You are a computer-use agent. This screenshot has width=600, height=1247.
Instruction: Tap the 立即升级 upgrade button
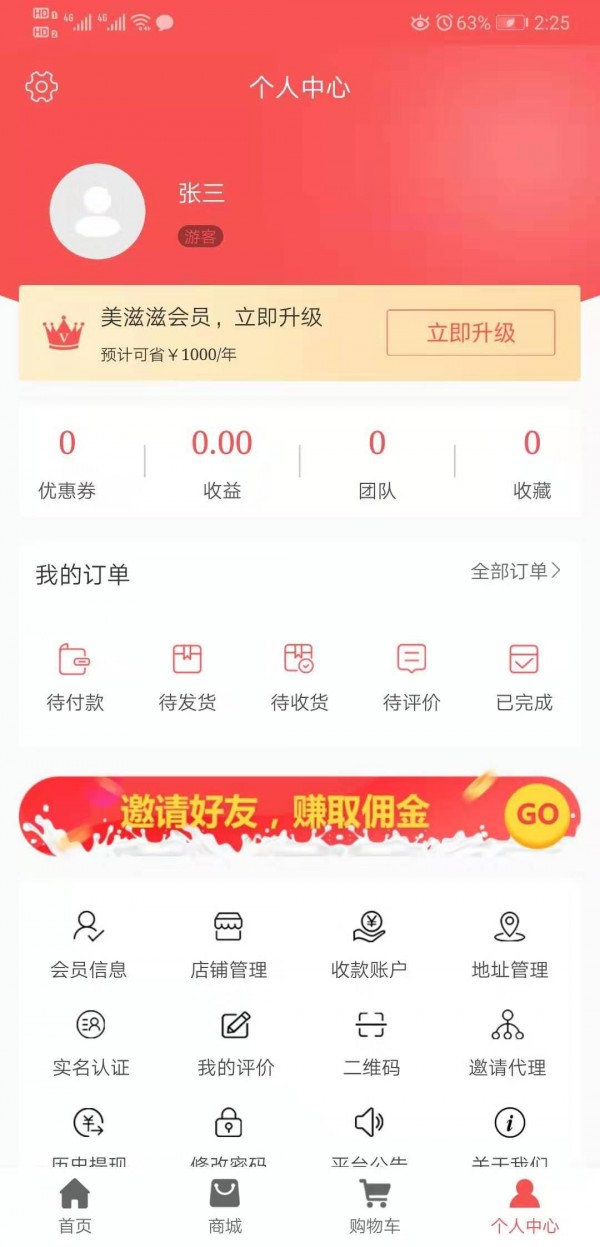471,333
